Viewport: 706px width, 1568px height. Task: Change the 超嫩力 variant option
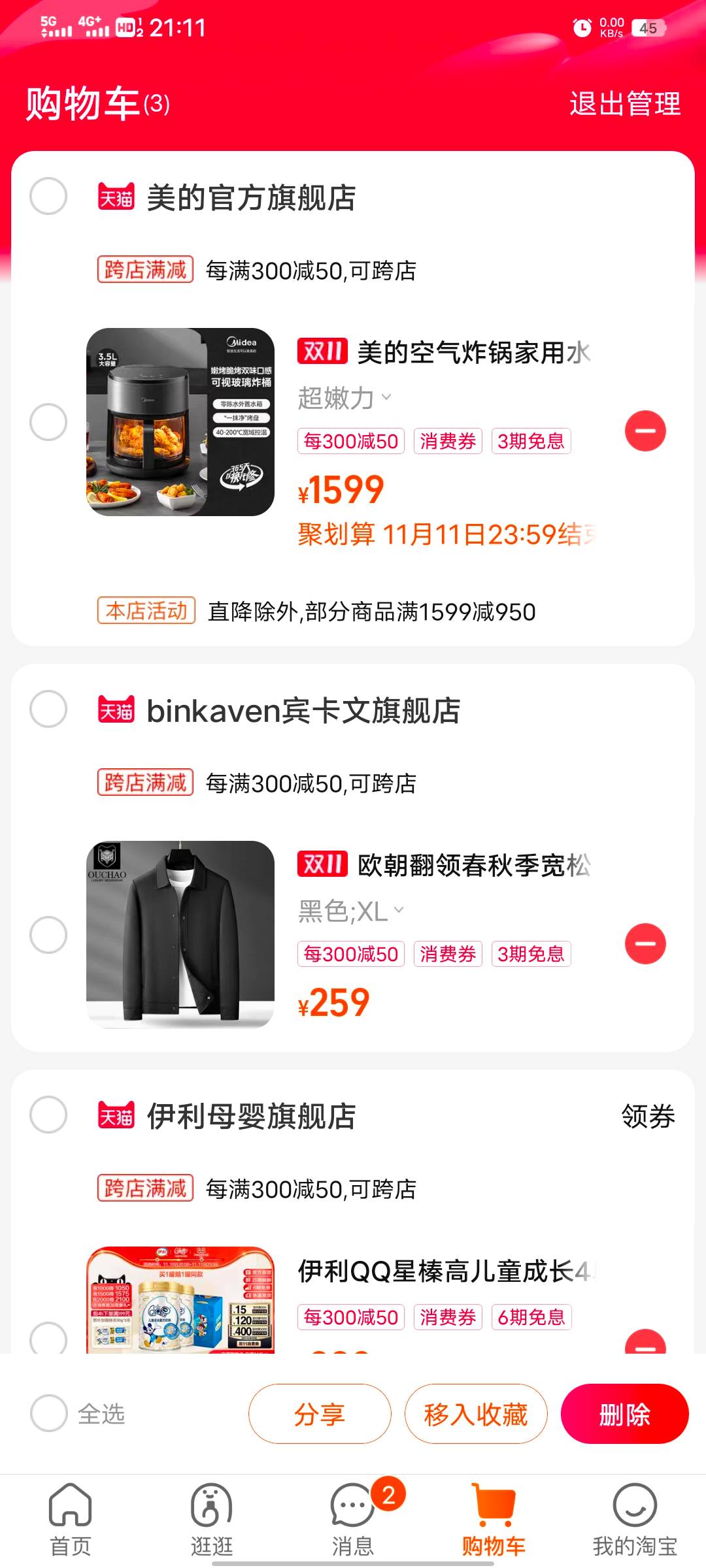pos(345,398)
